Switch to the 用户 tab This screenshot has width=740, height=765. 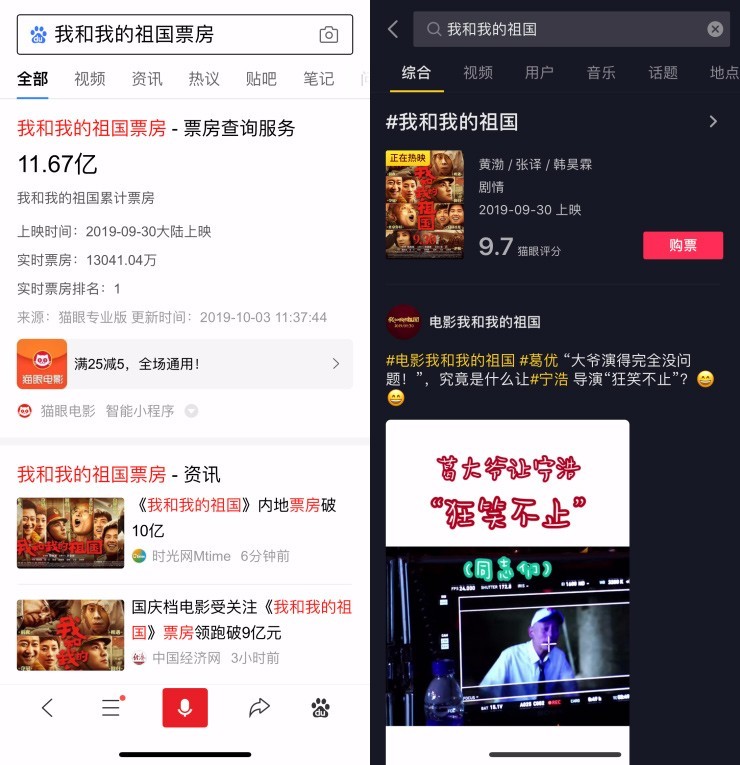[x=539, y=73]
